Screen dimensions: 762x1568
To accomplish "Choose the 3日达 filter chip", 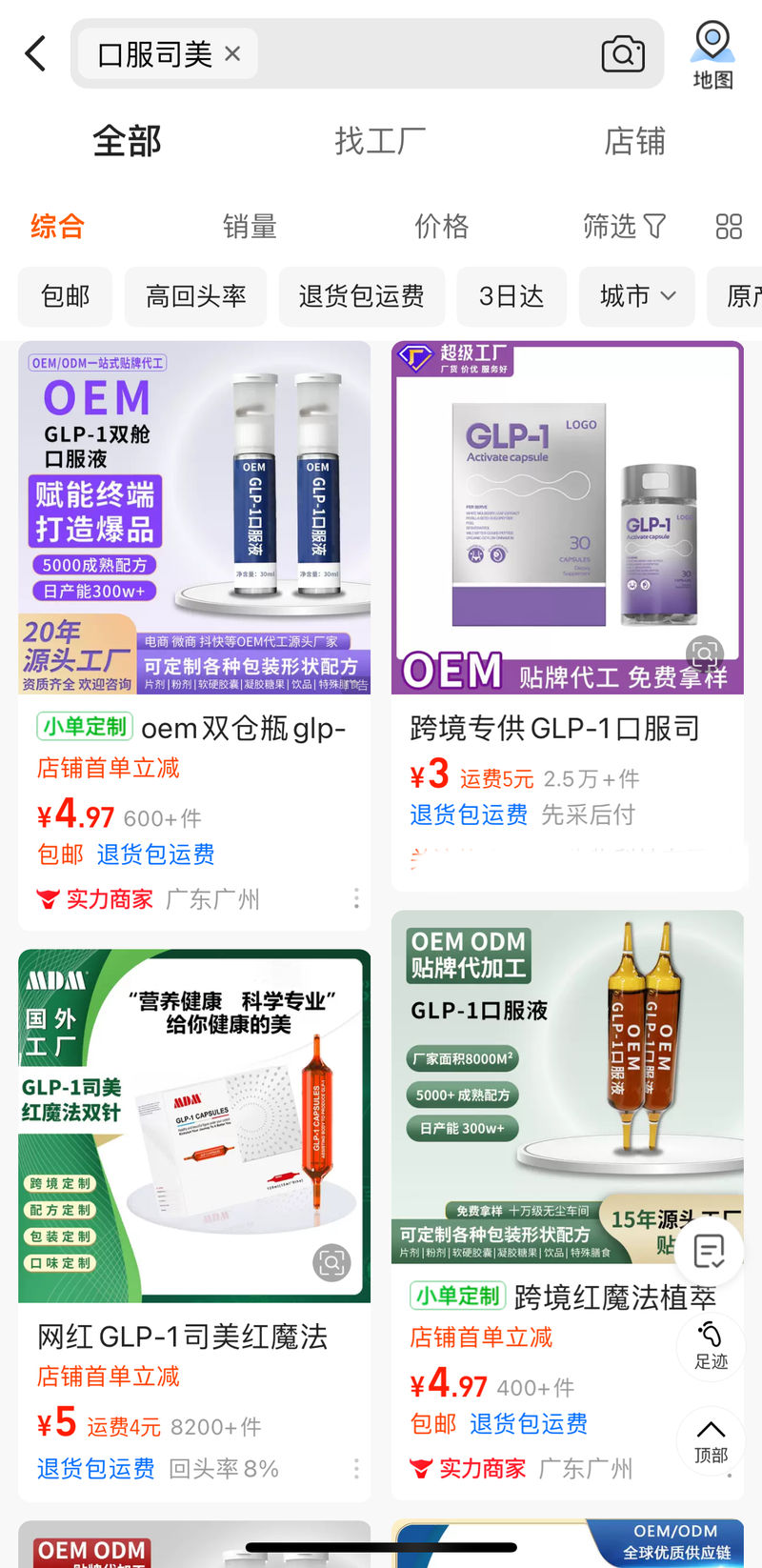I will 511,296.
